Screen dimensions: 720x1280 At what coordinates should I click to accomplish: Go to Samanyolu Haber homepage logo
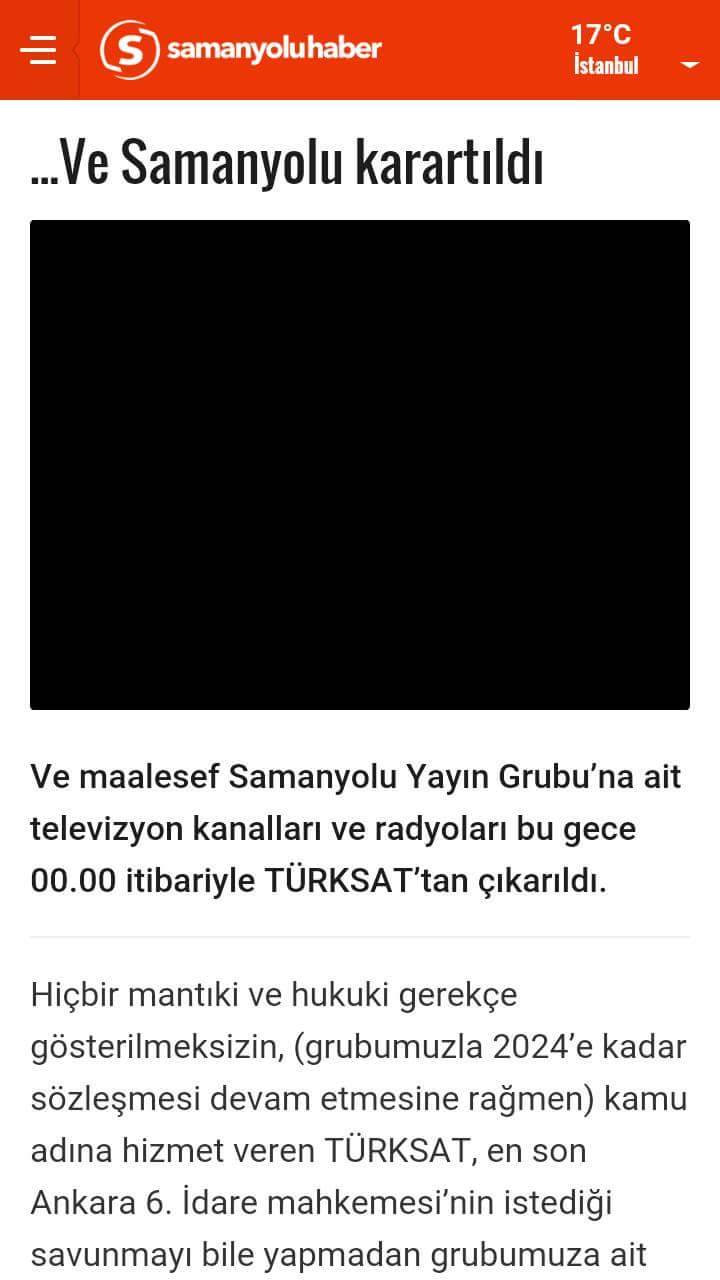[x=240, y=49]
